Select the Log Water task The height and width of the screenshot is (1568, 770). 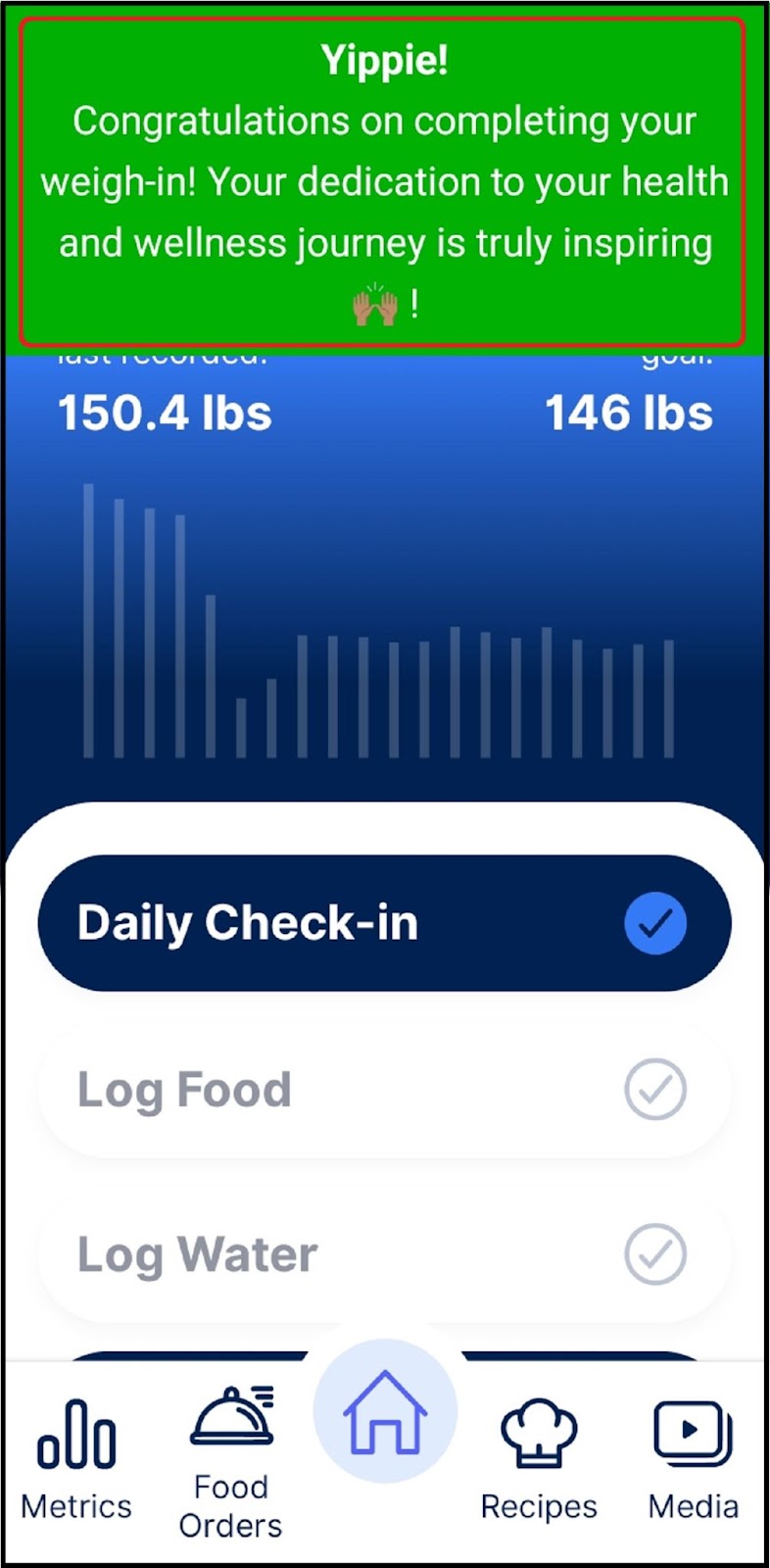click(384, 1253)
